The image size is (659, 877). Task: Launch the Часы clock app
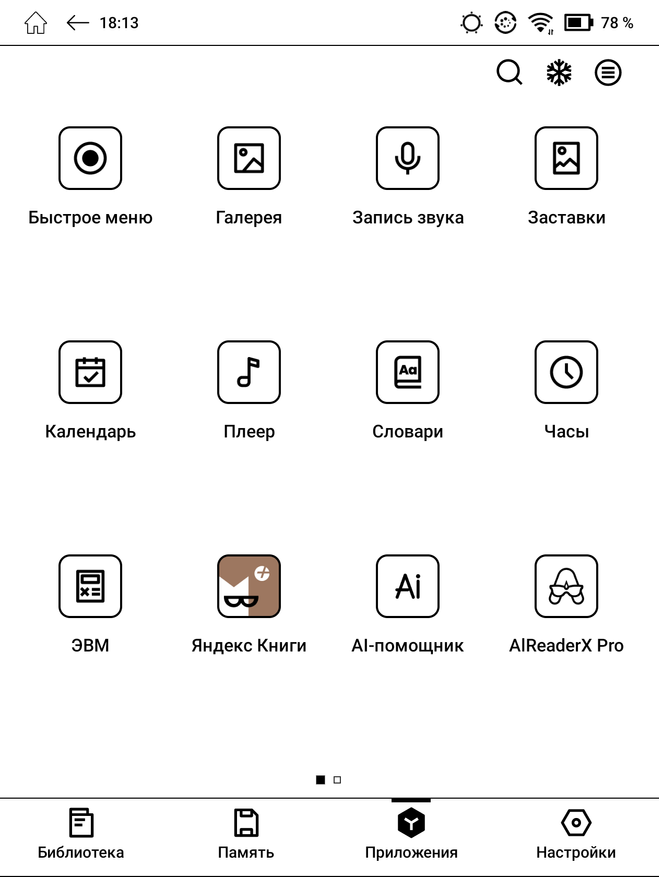click(x=566, y=372)
